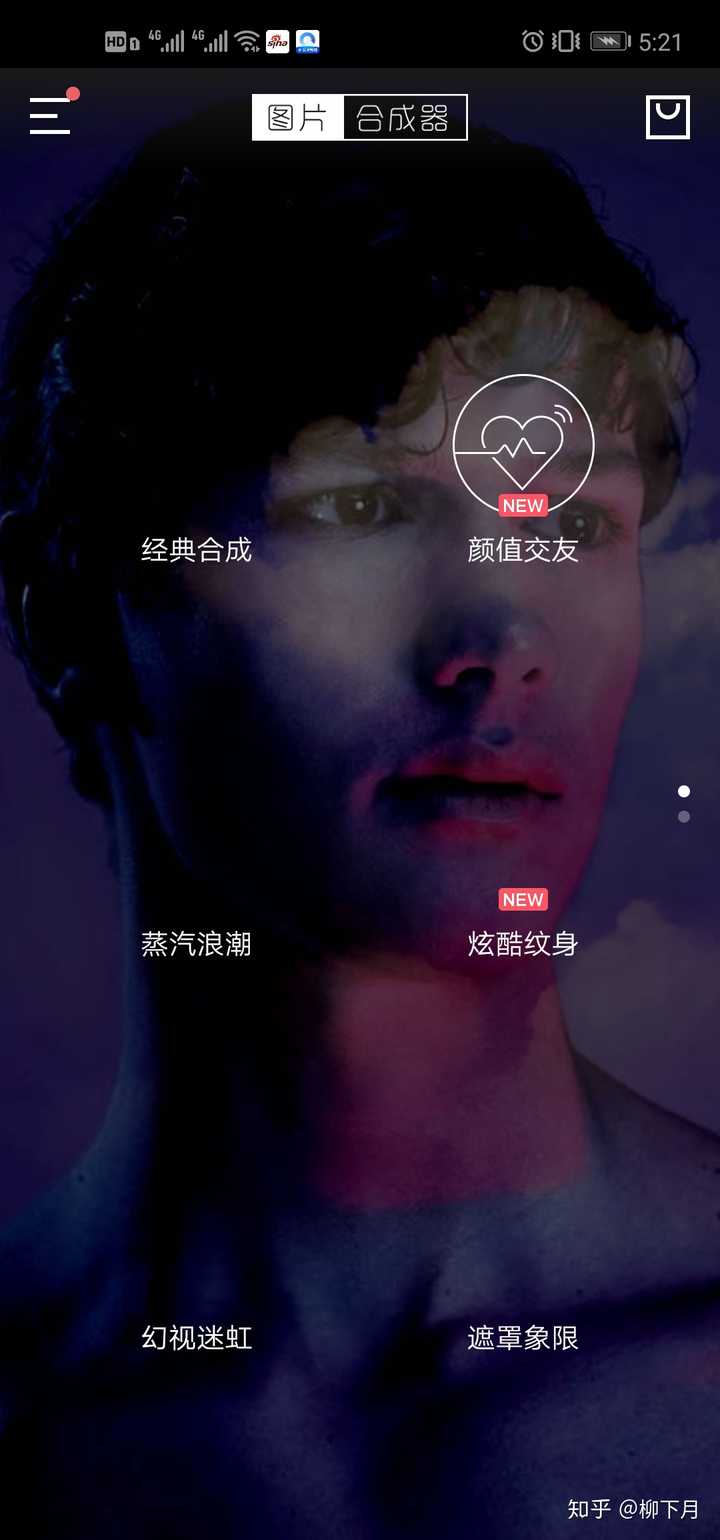Tap the second page indicator dot
The image size is (720, 1540).
click(x=684, y=817)
